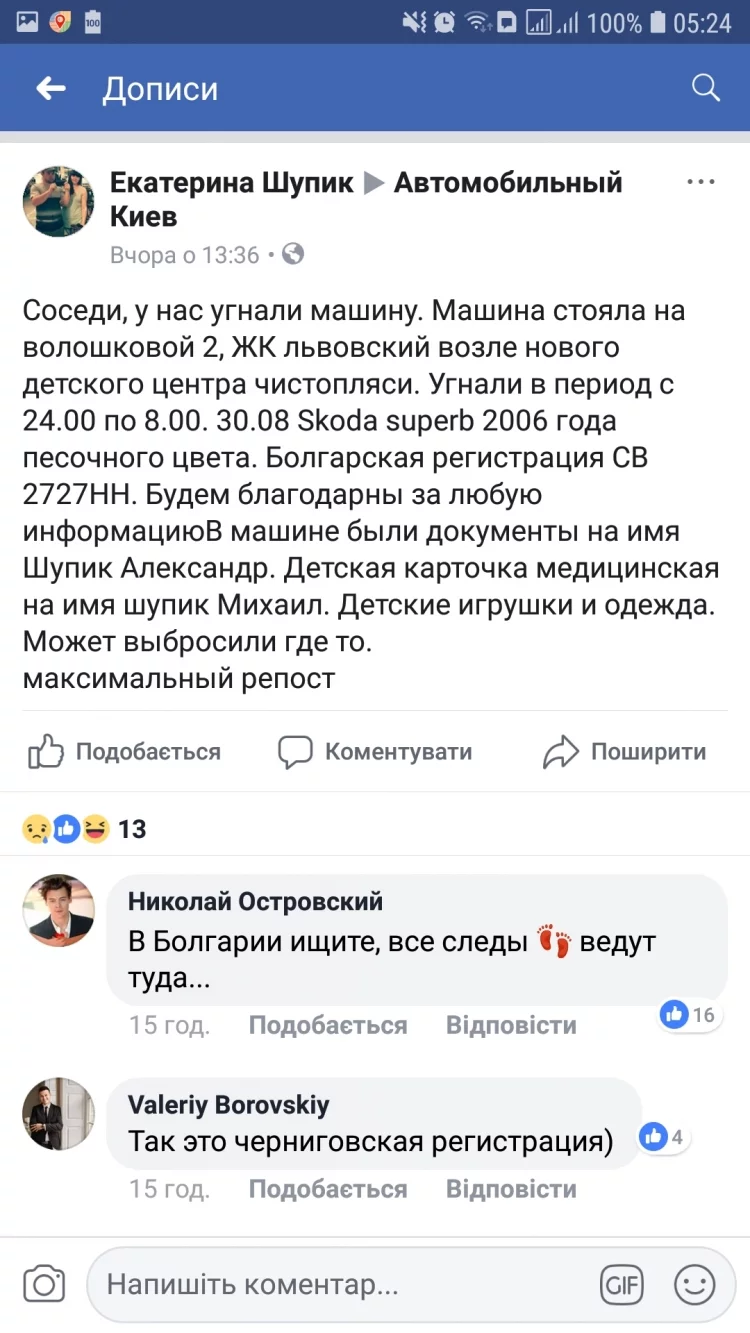
Task: Open the emoji sticker picker
Action: pos(694,1285)
